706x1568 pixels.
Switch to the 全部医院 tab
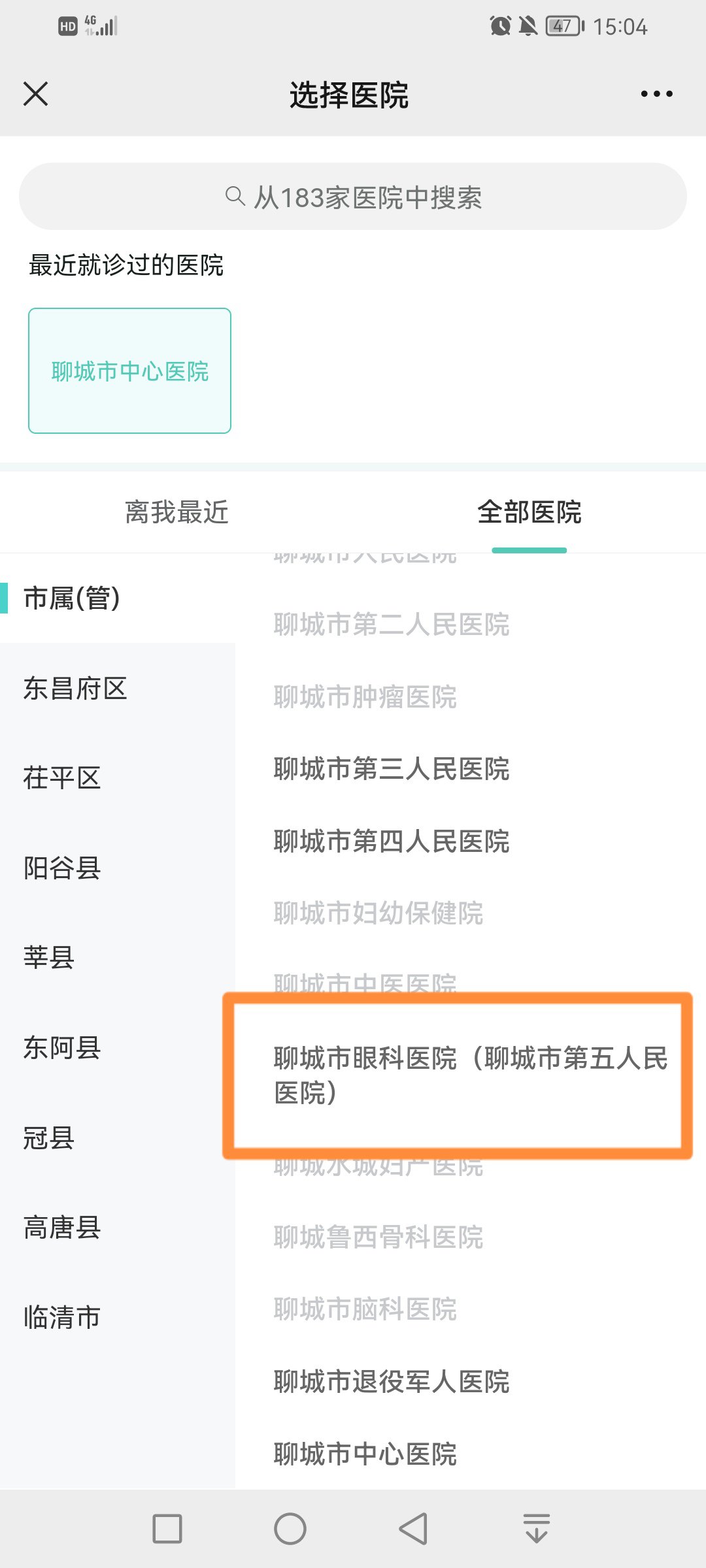[x=529, y=512]
